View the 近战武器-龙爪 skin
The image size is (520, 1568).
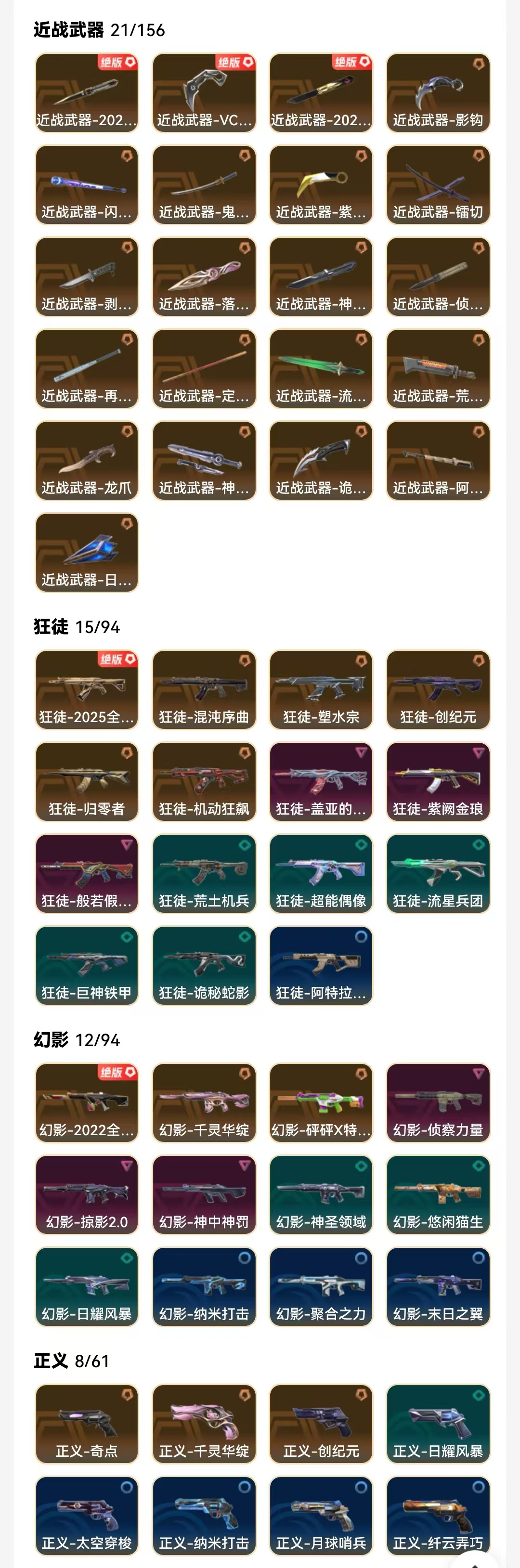pyautogui.click(x=87, y=460)
